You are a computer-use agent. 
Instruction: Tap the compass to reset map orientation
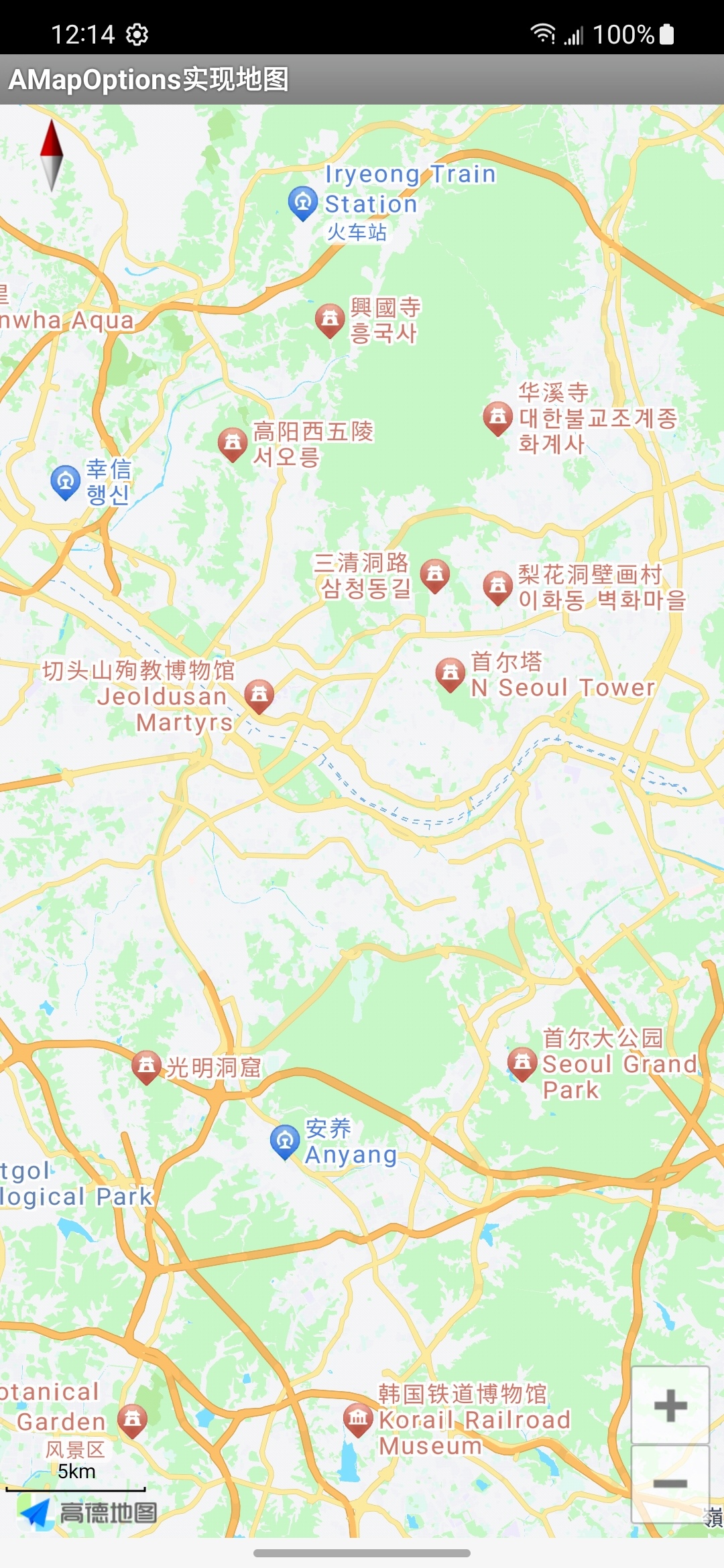(52, 155)
